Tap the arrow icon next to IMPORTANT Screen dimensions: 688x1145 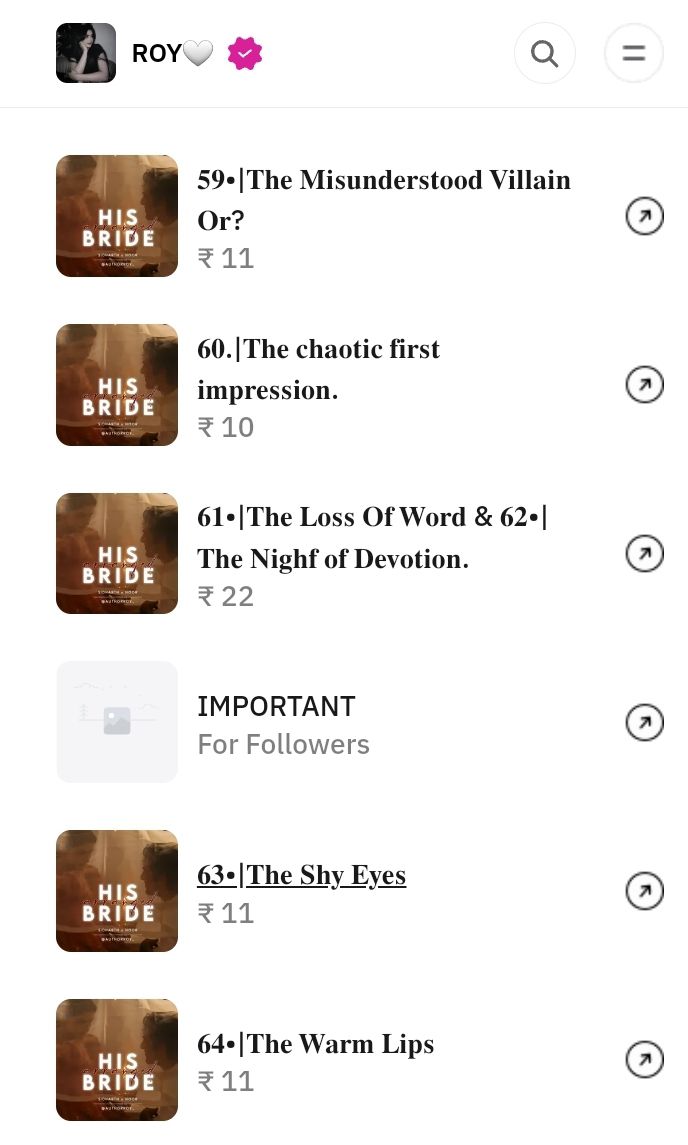point(644,722)
